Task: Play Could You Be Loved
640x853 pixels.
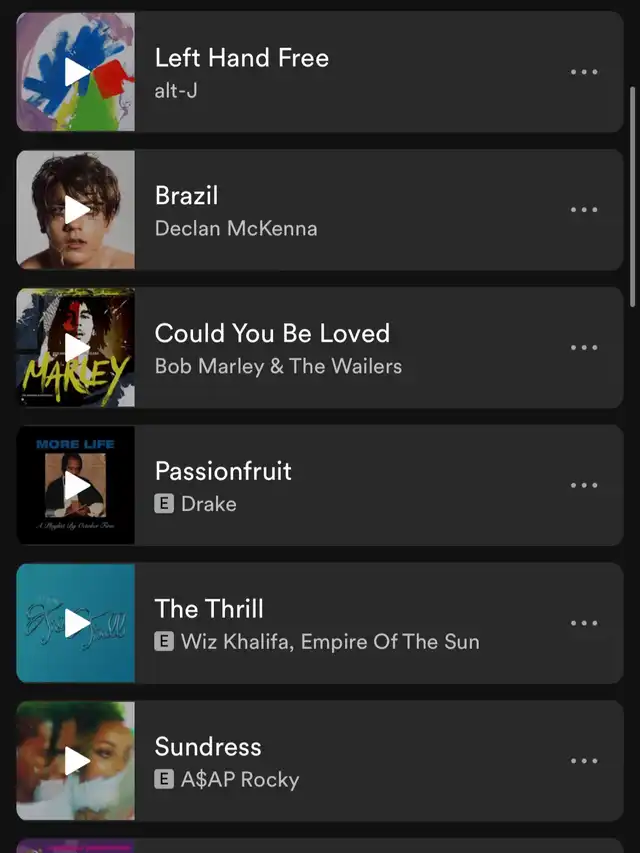Action: pyautogui.click(x=76, y=347)
